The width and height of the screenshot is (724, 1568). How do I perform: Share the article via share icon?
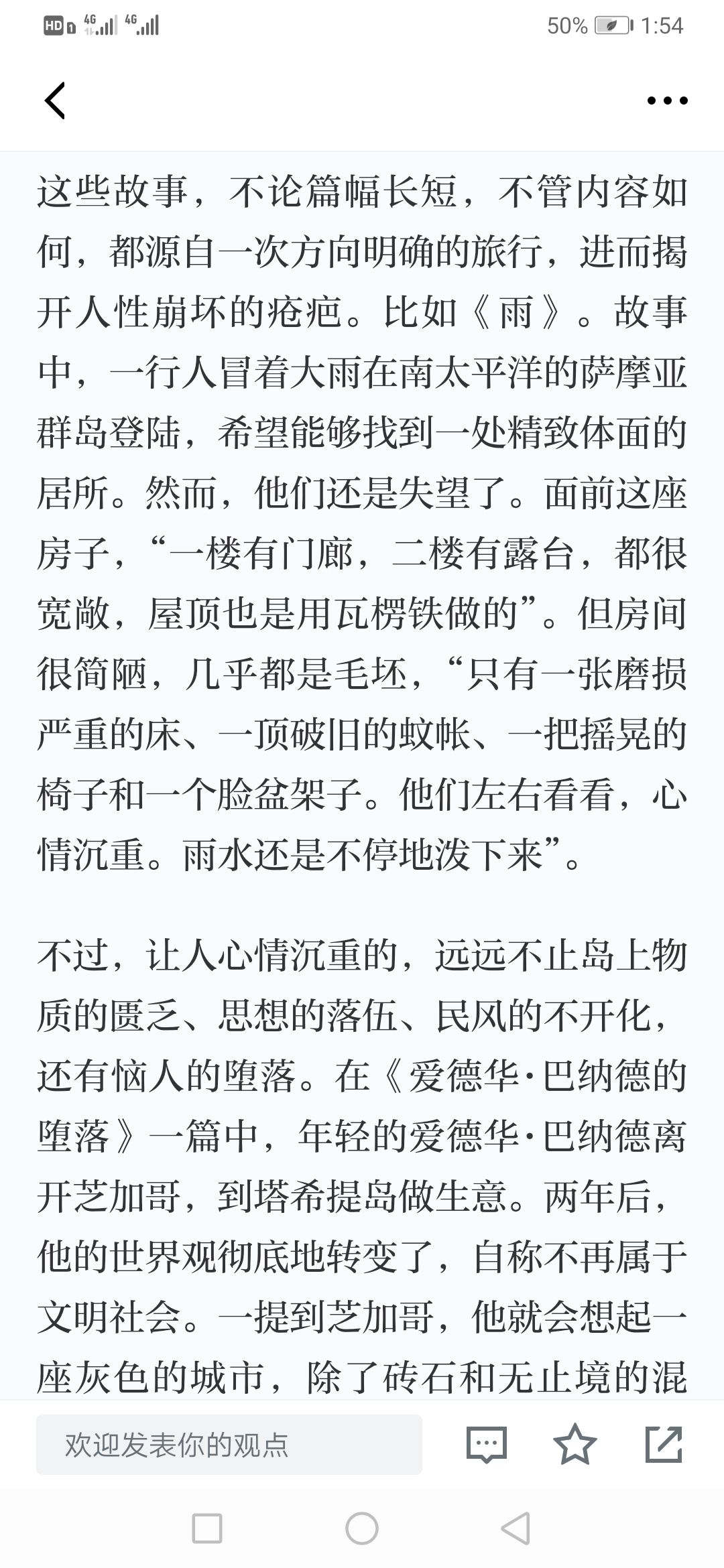(664, 1444)
